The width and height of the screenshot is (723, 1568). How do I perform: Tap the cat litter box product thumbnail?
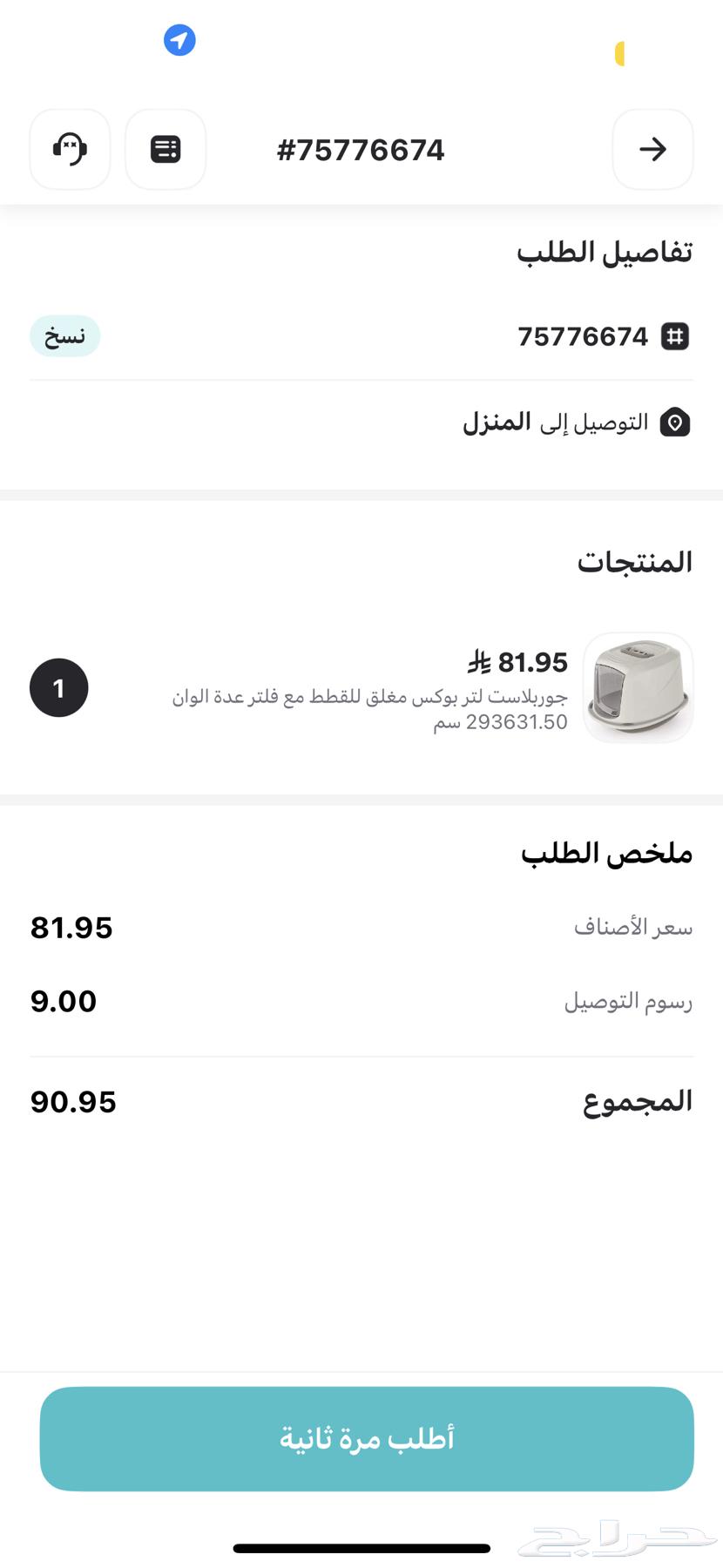coord(638,687)
